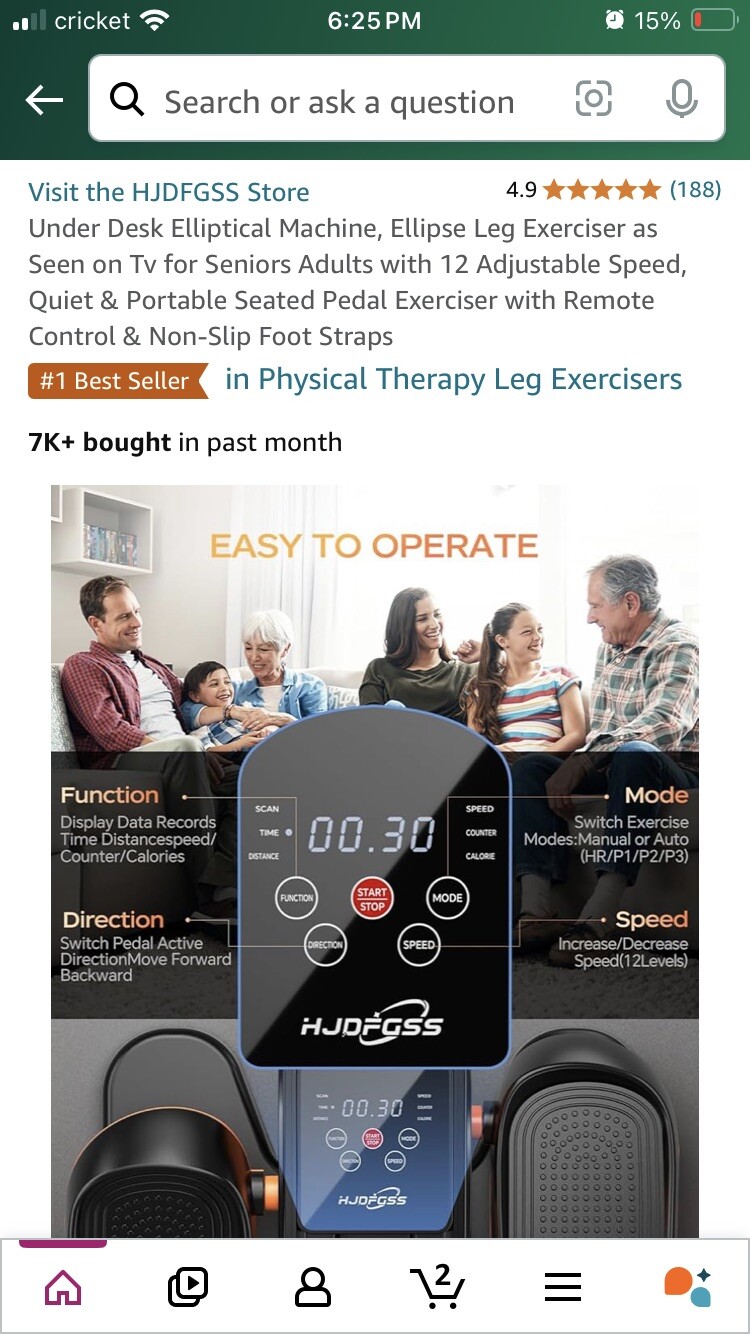Start voice search with the microphone
This screenshot has width=750, height=1334.
pyautogui.click(x=681, y=99)
